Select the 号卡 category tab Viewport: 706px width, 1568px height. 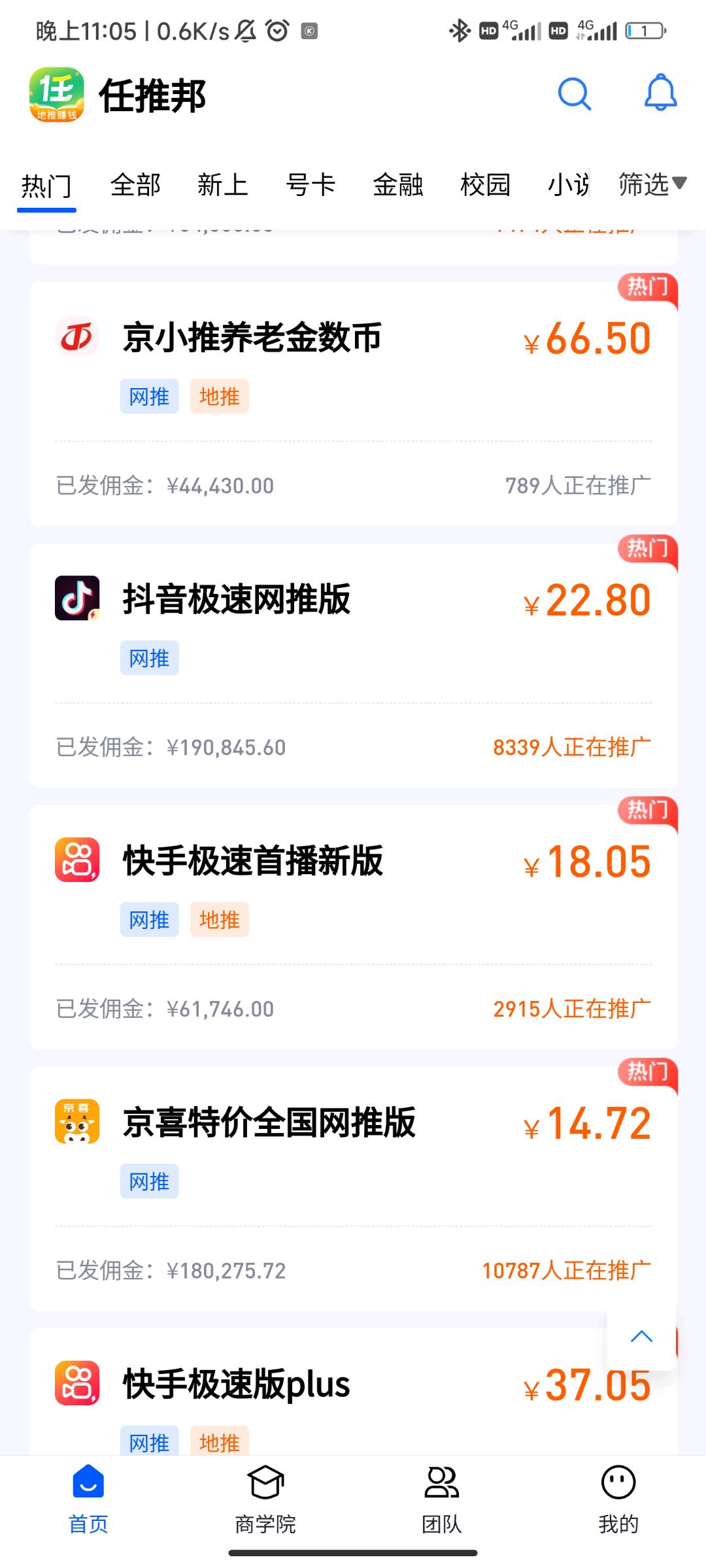tap(311, 185)
